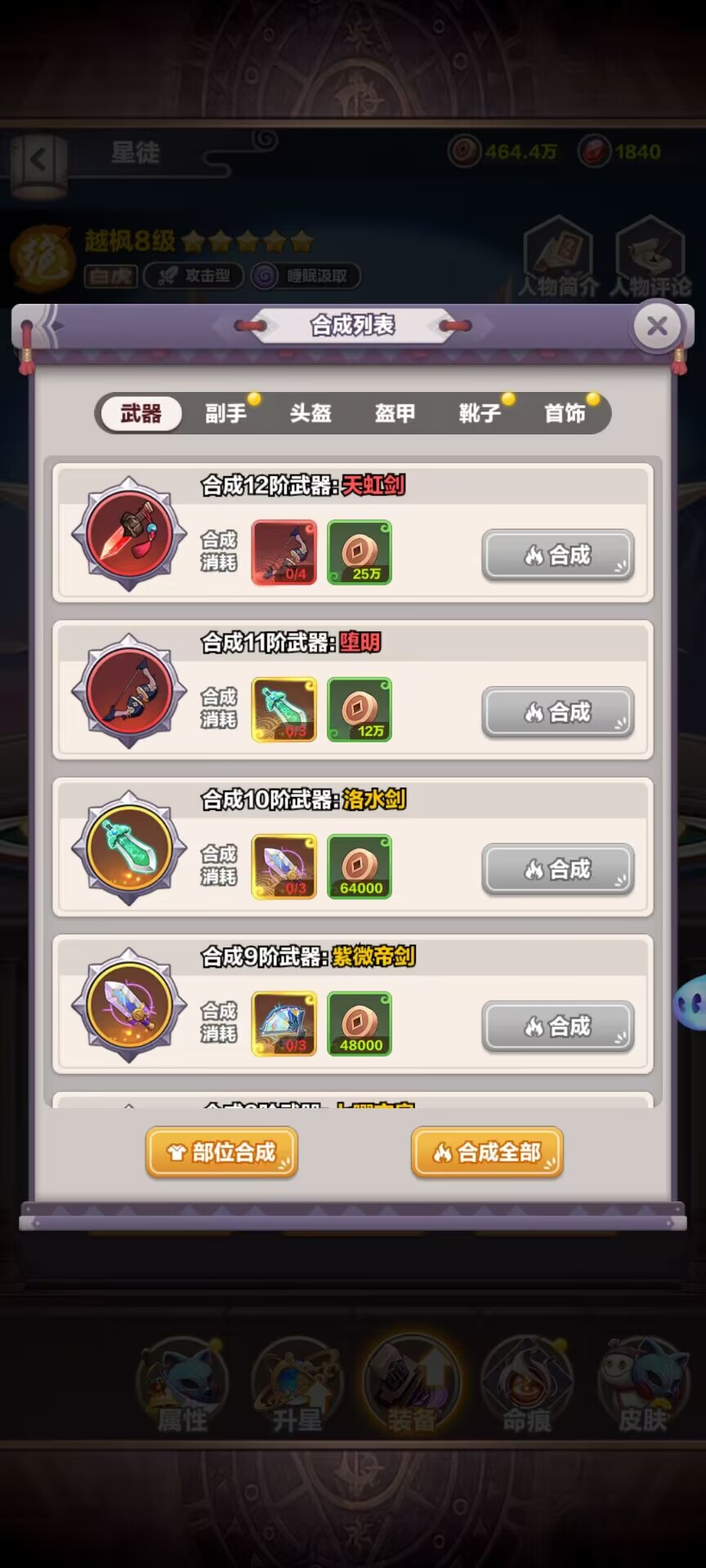This screenshot has width=706, height=1568.
Task: Select the 武器 tab
Action: click(141, 413)
